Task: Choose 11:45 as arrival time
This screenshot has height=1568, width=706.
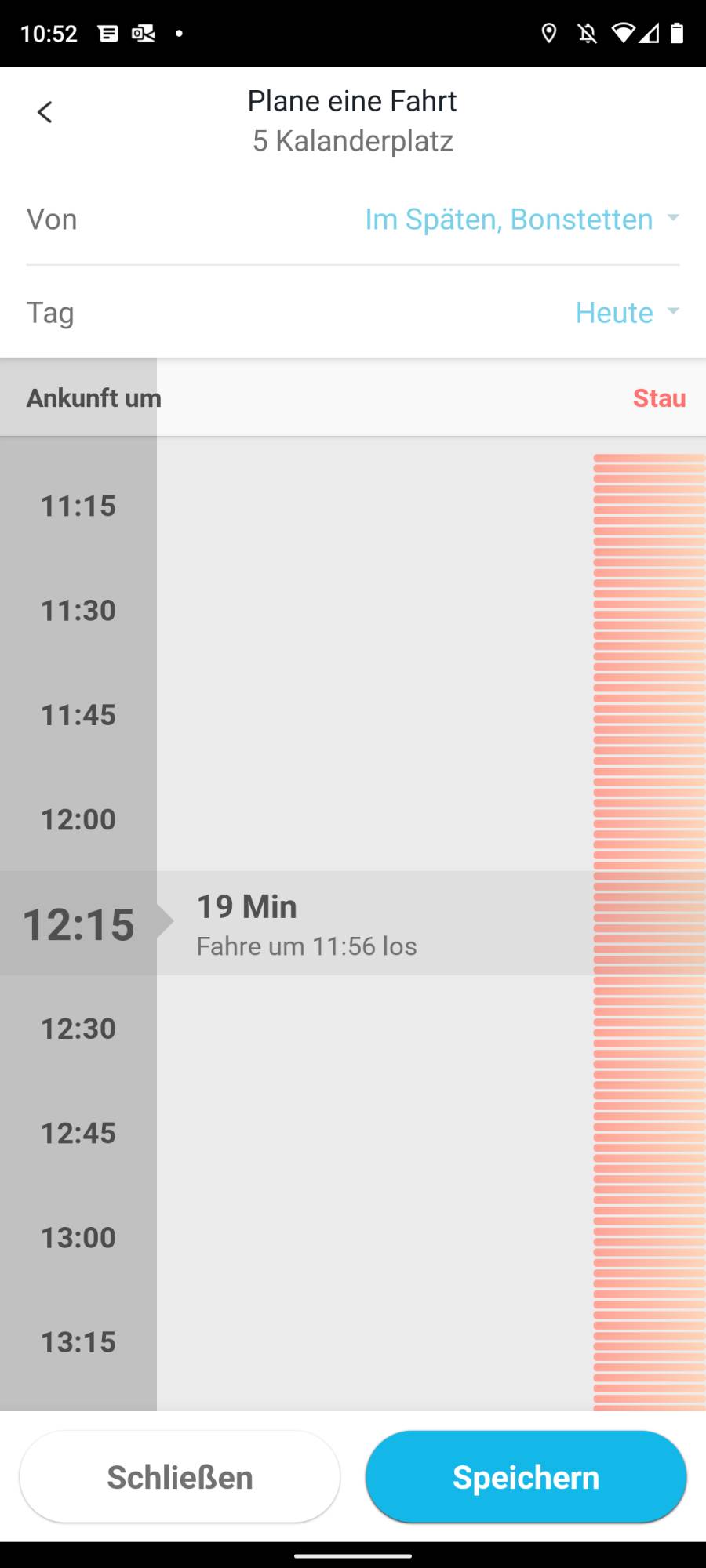Action: coord(78,715)
